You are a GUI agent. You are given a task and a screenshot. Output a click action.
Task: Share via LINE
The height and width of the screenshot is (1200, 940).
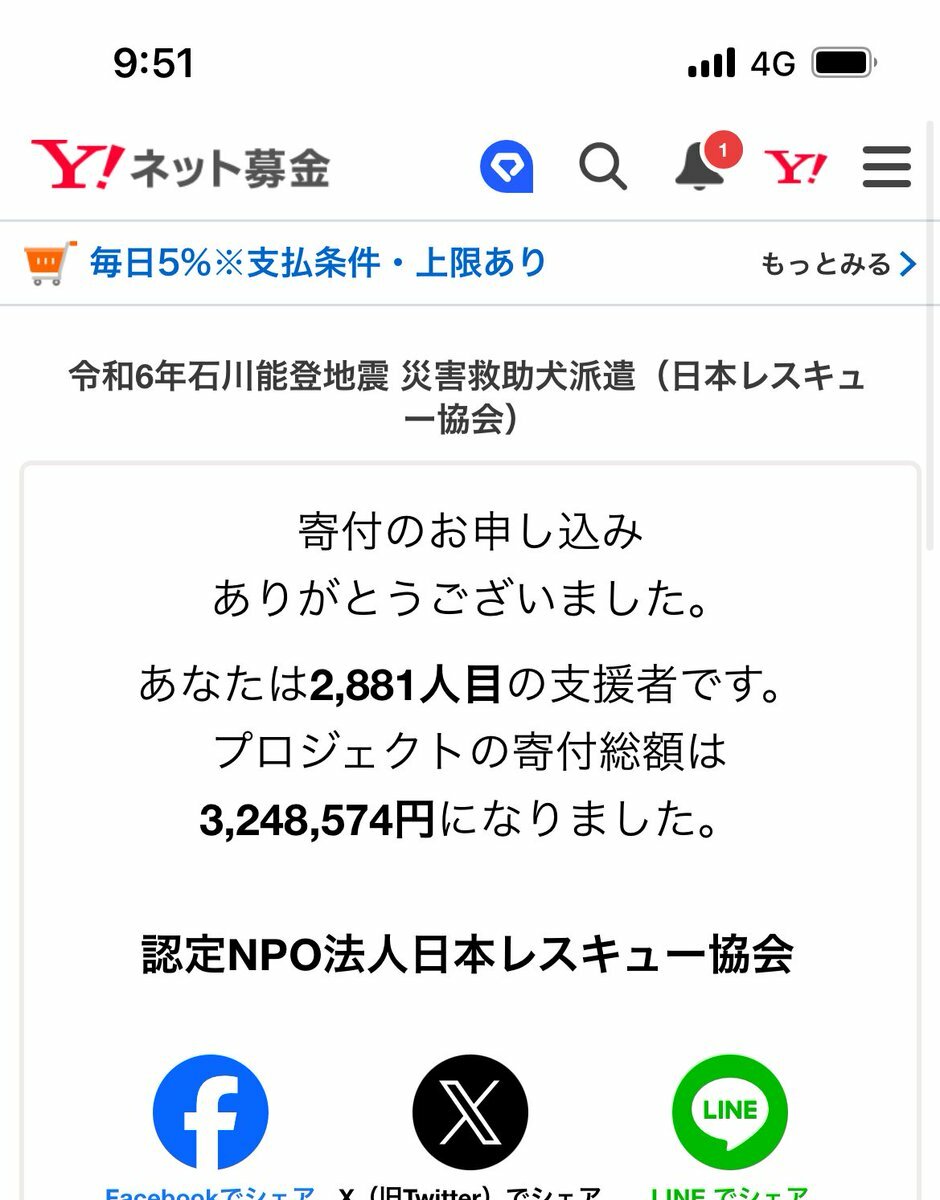coord(730,1112)
